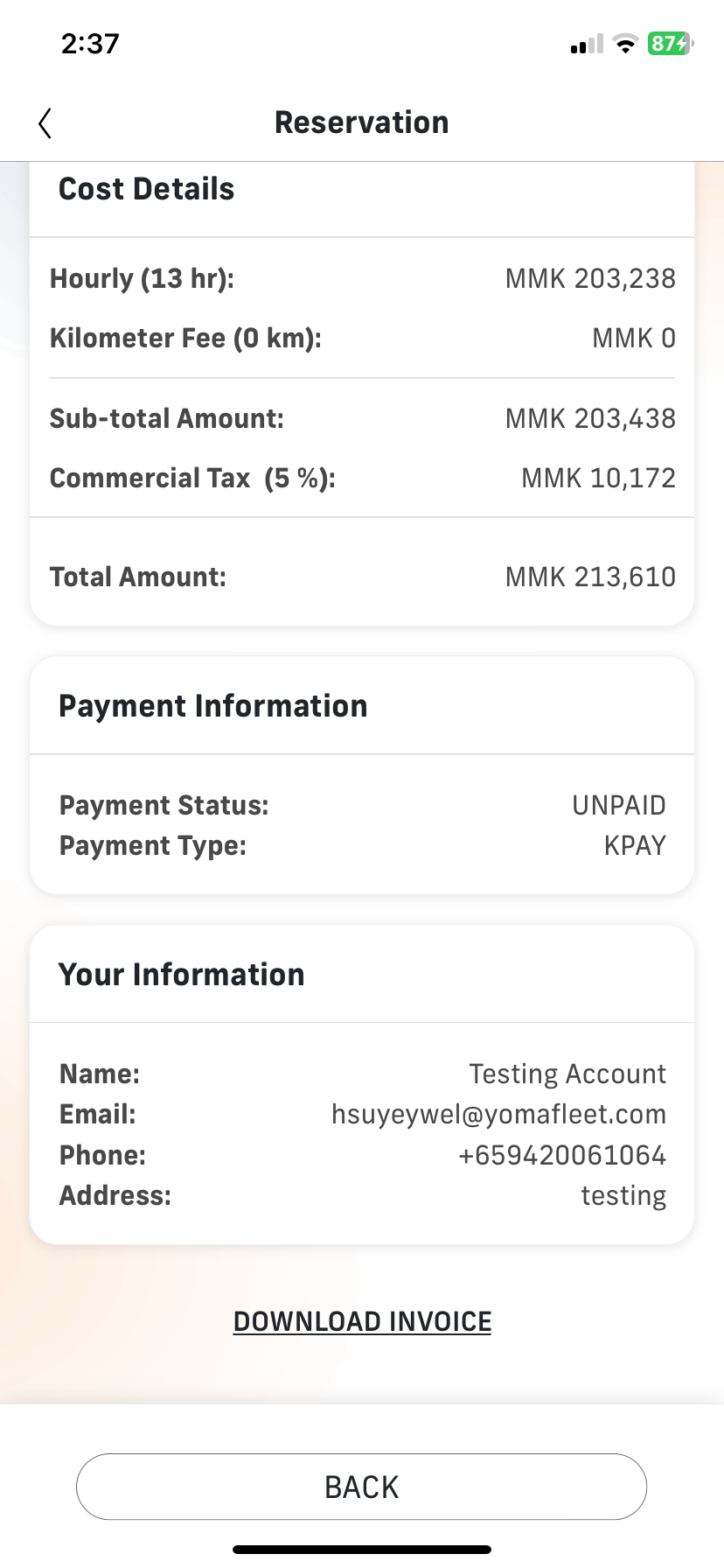The image size is (724, 1568).
Task: Tap the BACK button at bottom
Action: coord(361,1487)
